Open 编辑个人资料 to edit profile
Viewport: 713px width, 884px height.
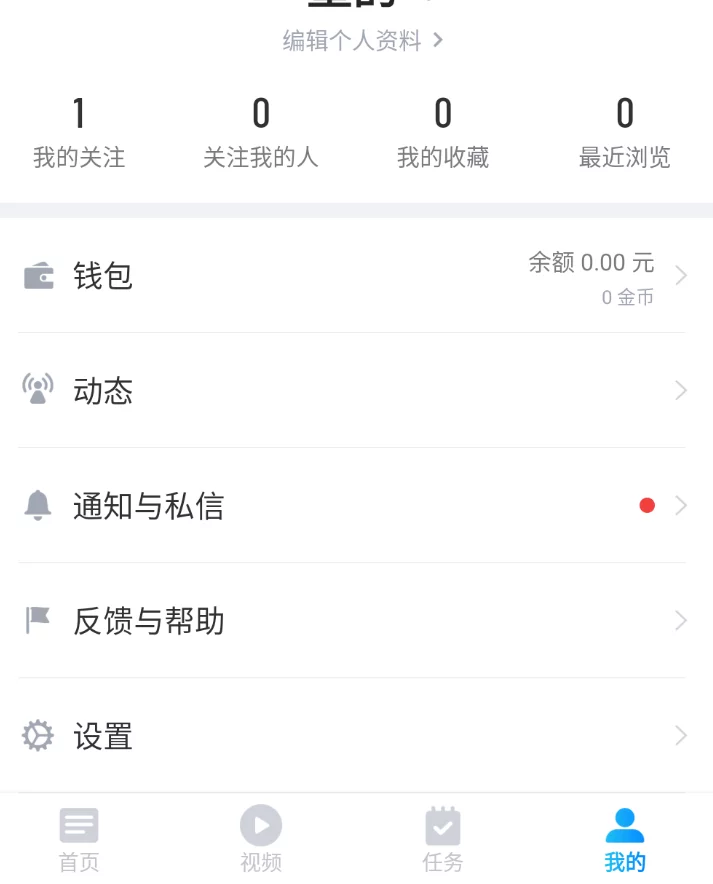363,41
